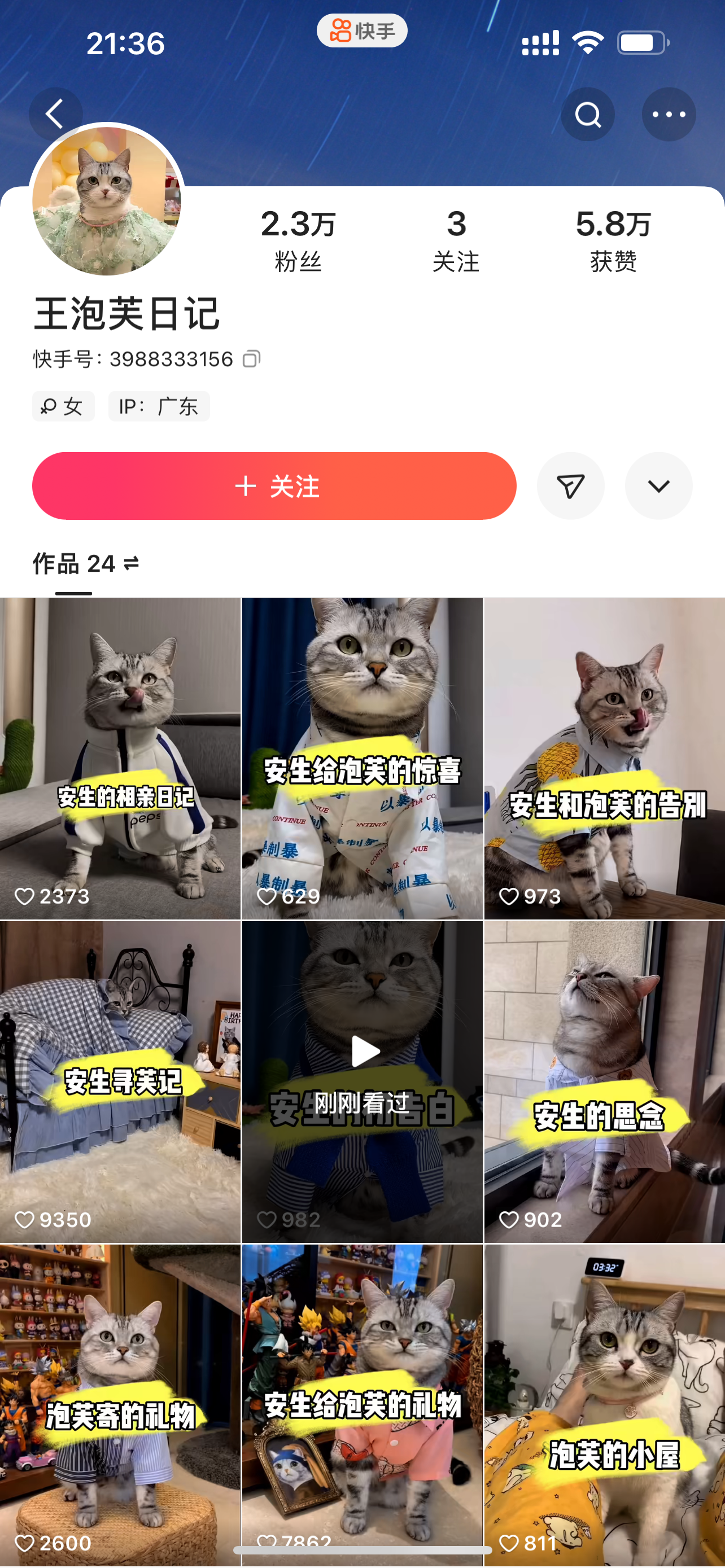Follow the account with the 关注 button

[x=274, y=486]
